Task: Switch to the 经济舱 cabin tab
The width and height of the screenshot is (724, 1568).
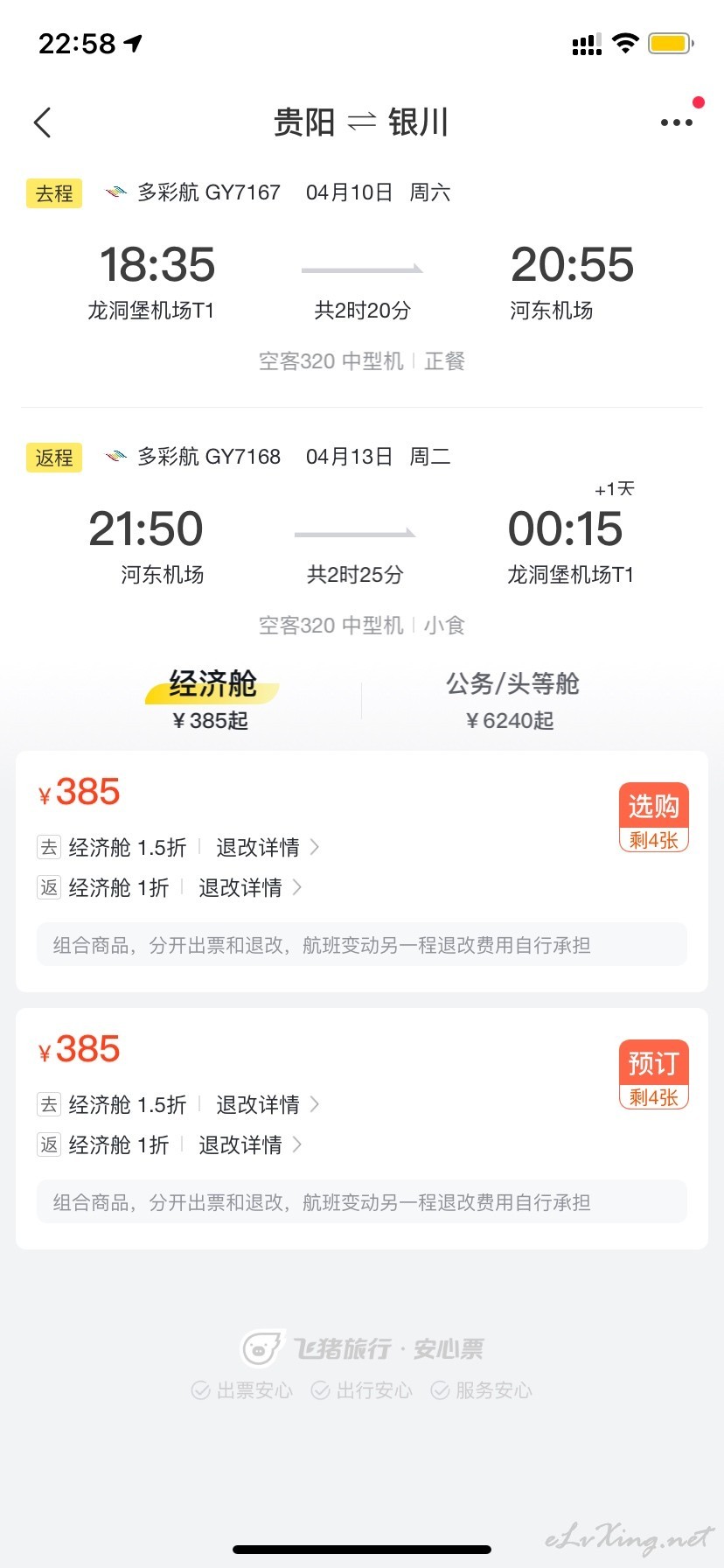Action: pos(212,700)
